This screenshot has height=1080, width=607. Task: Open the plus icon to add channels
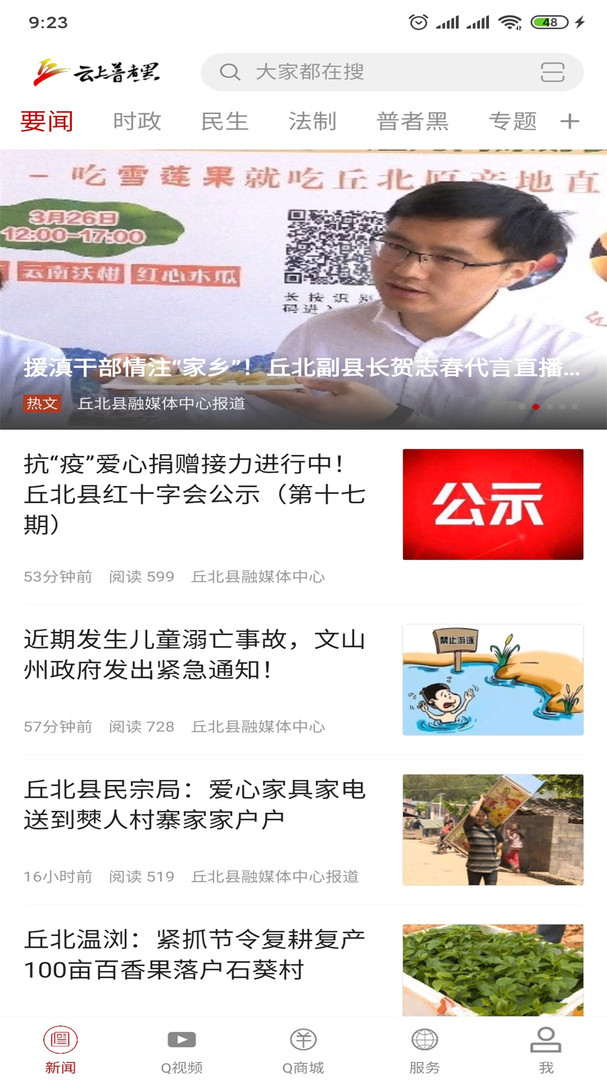(x=570, y=121)
